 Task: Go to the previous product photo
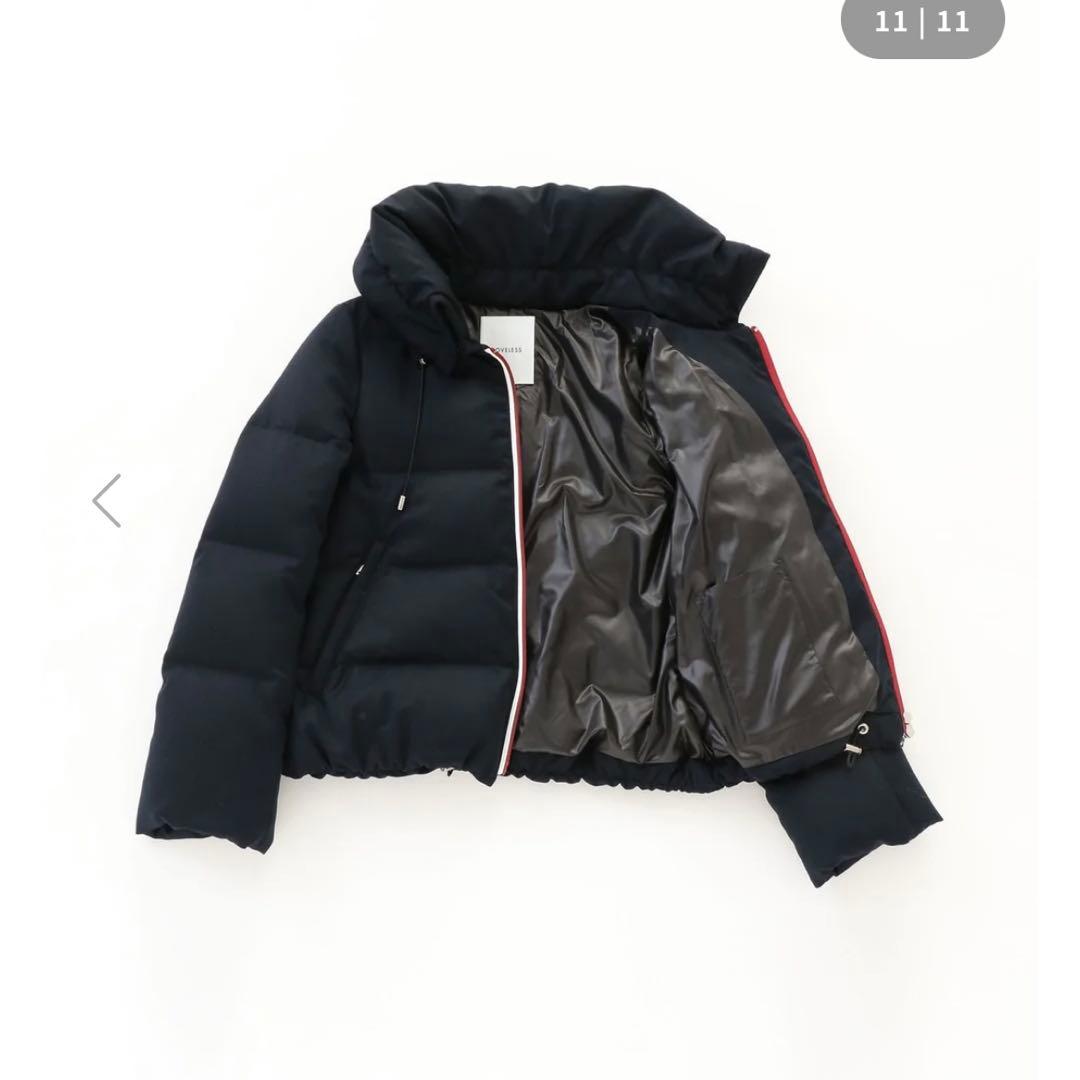(107, 501)
